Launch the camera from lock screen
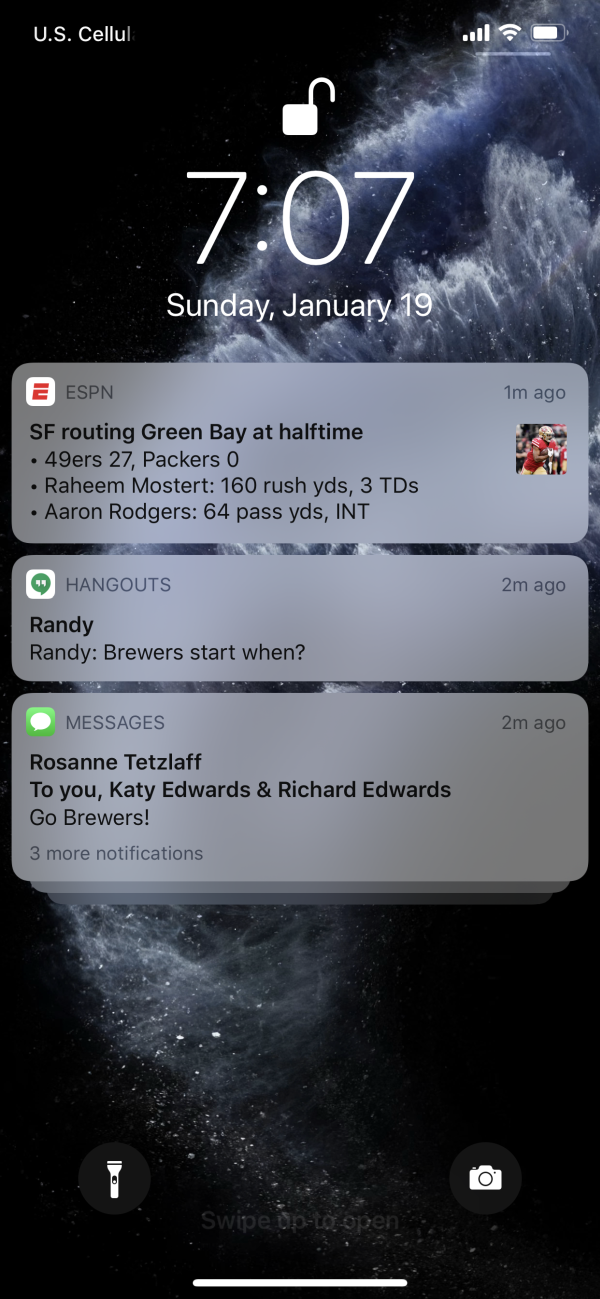This screenshot has height=1299, width=600. (x=485, y=1178)
